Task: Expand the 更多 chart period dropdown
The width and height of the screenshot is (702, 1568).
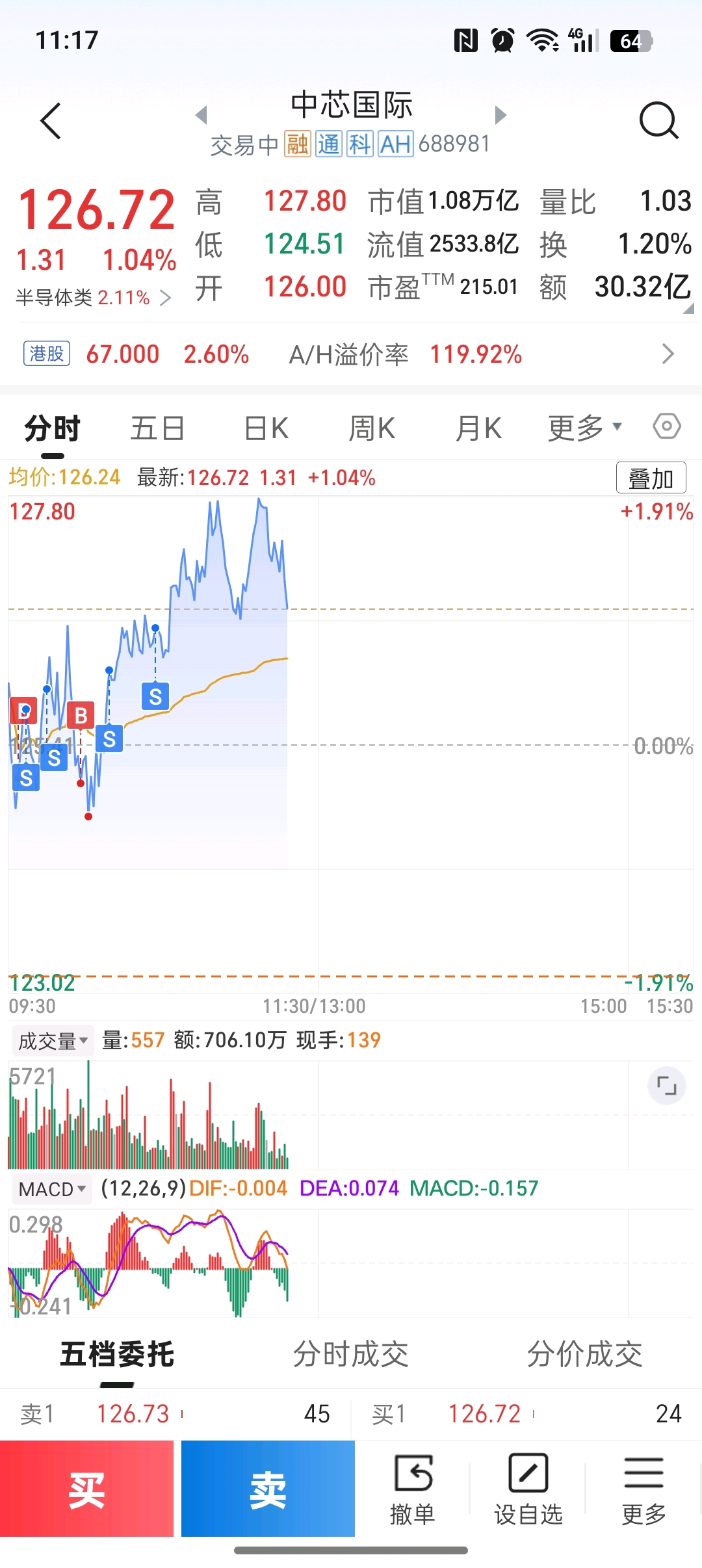Action: pyautogui.click(x=585, y=428)
